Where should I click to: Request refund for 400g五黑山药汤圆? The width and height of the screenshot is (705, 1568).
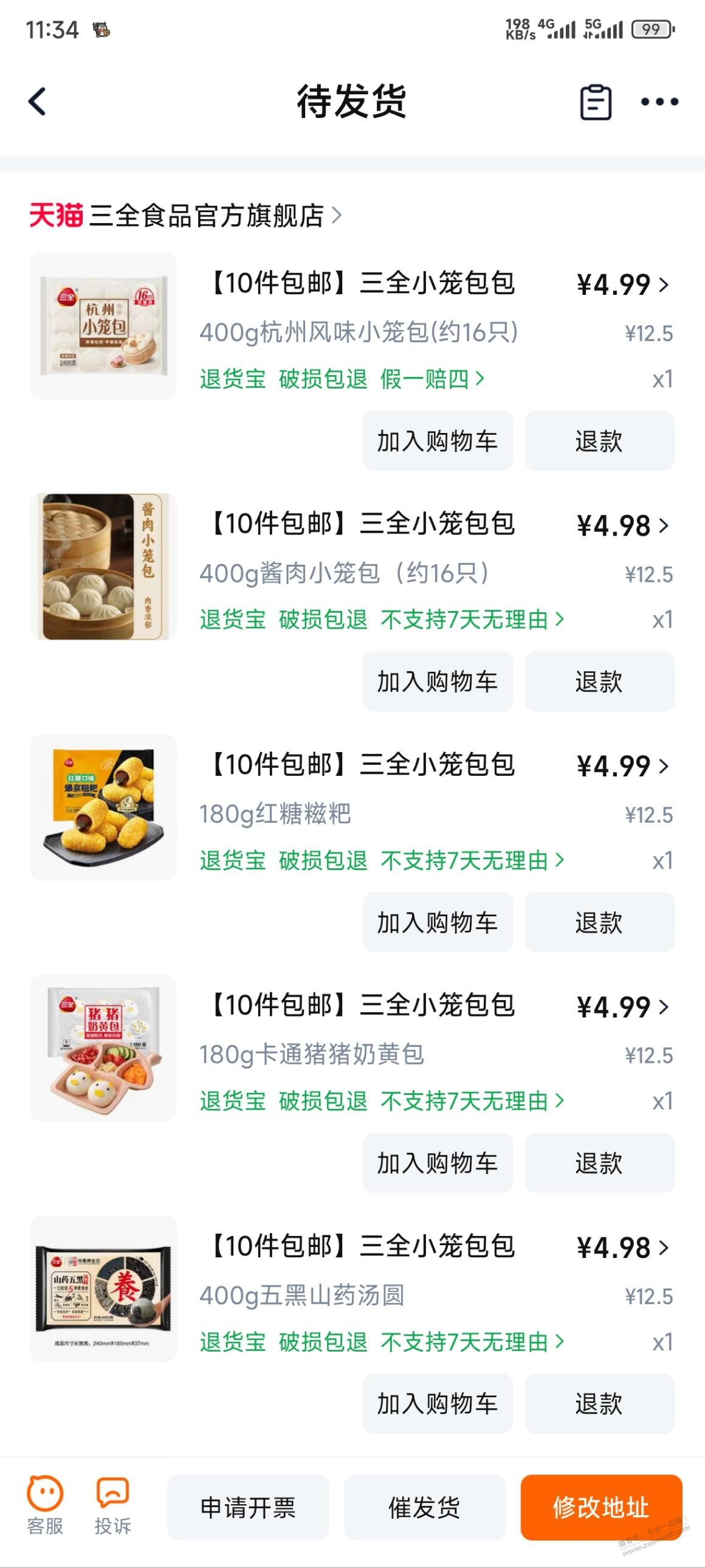599,1404
